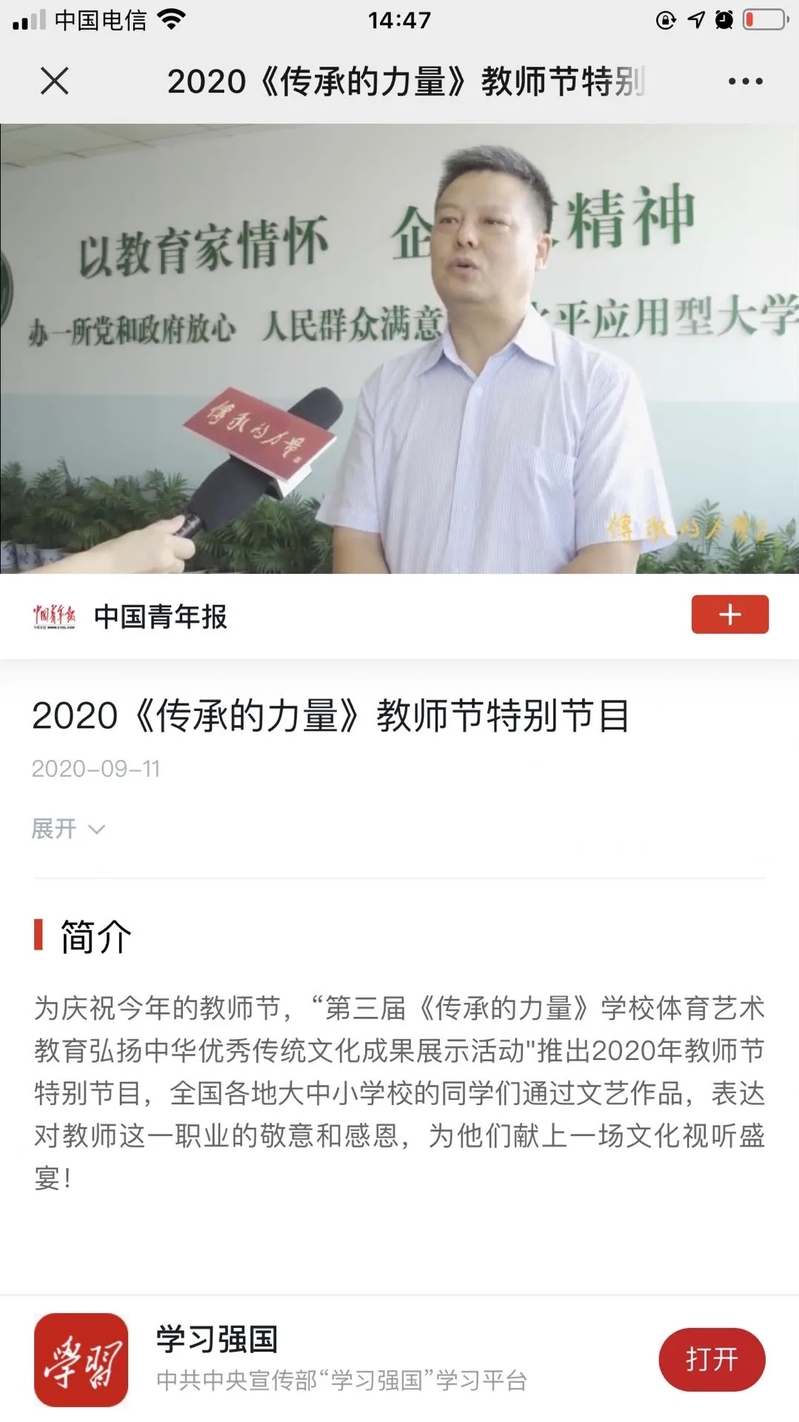Follow 中国青年报 with the plus button
The image size is (799, 1422).
point(730,615)
